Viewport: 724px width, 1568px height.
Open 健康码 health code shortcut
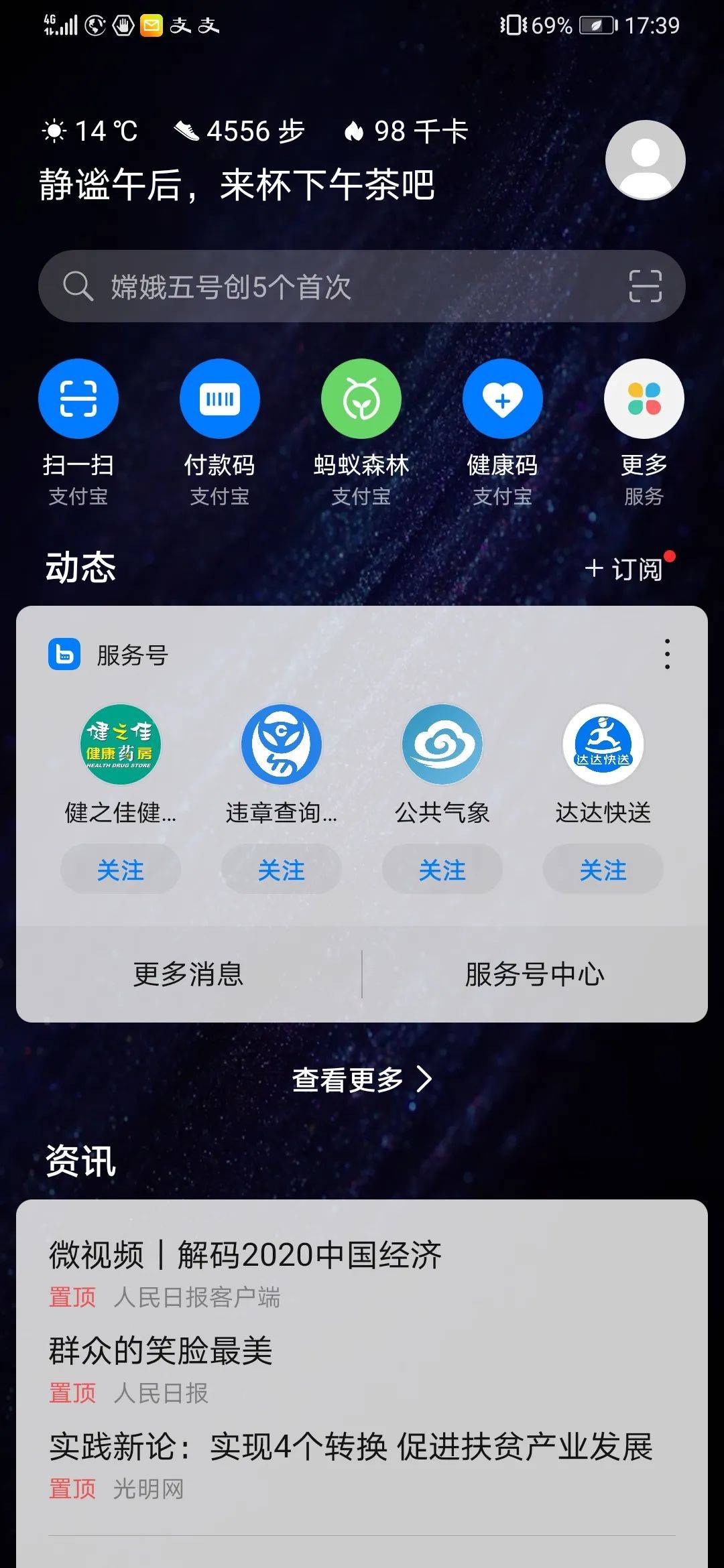pos(503,399)
